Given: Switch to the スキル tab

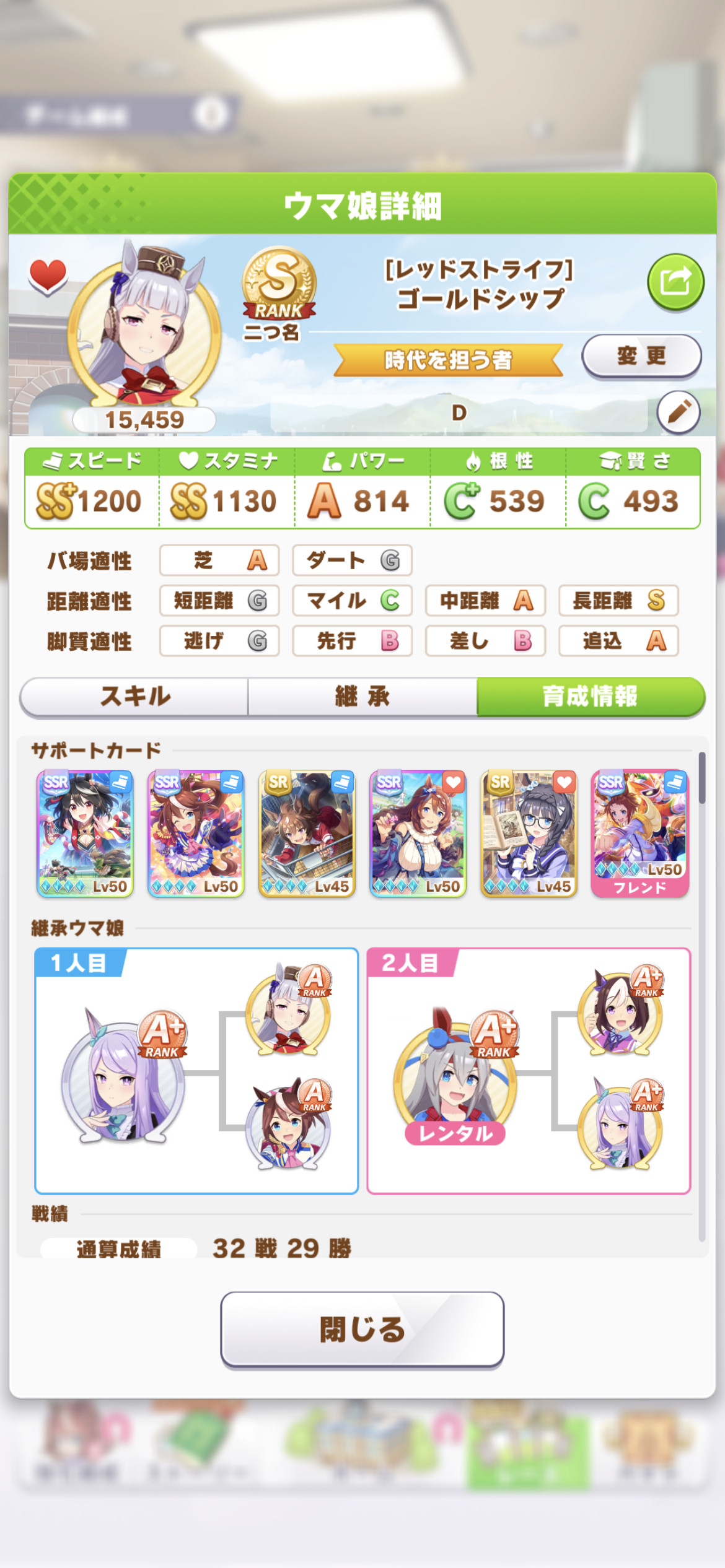Looking at the screenshot, I should coord(134,697).
